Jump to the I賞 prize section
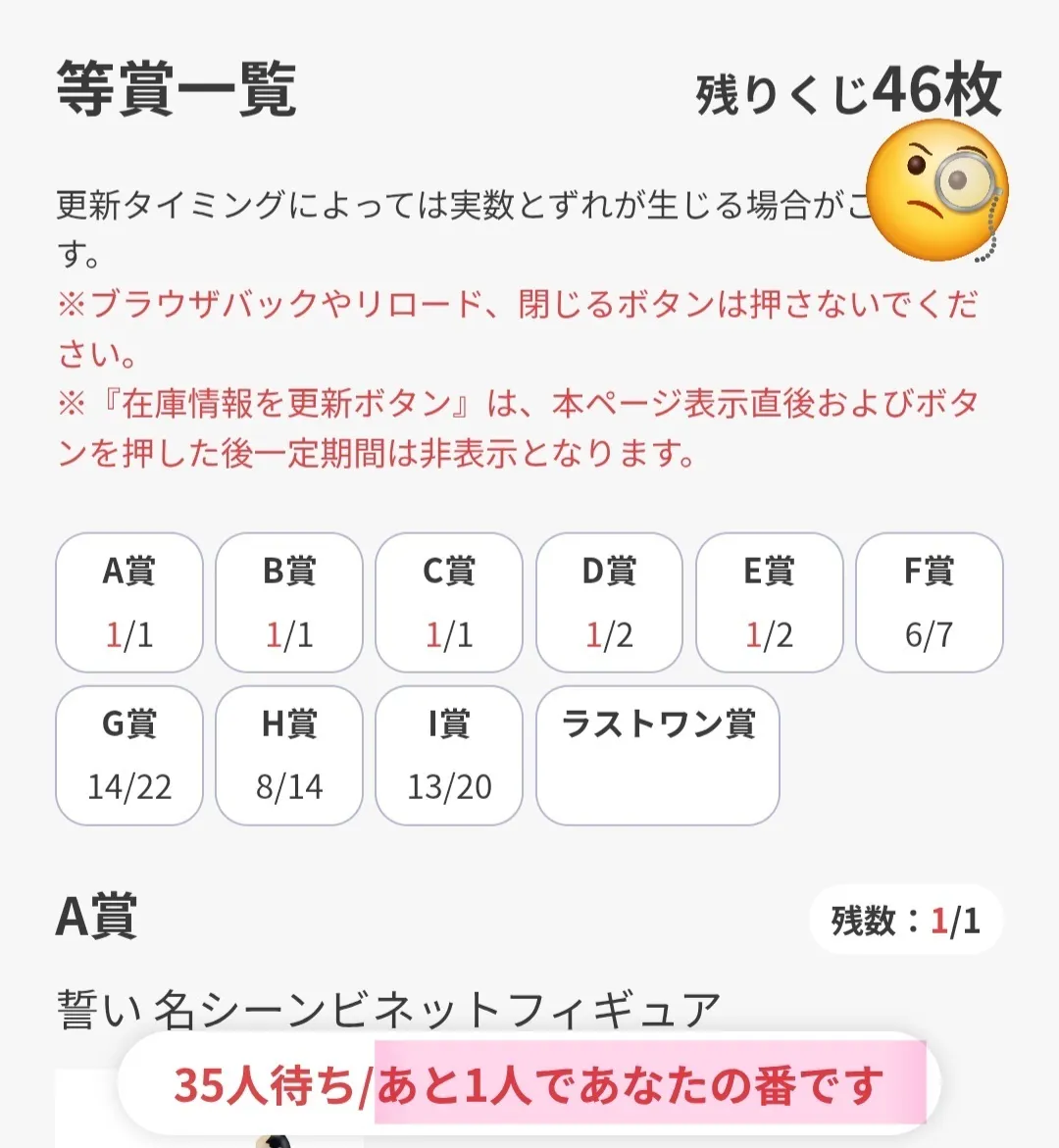The width and height of the screenshot is (1059, 1148). (449, 755)
